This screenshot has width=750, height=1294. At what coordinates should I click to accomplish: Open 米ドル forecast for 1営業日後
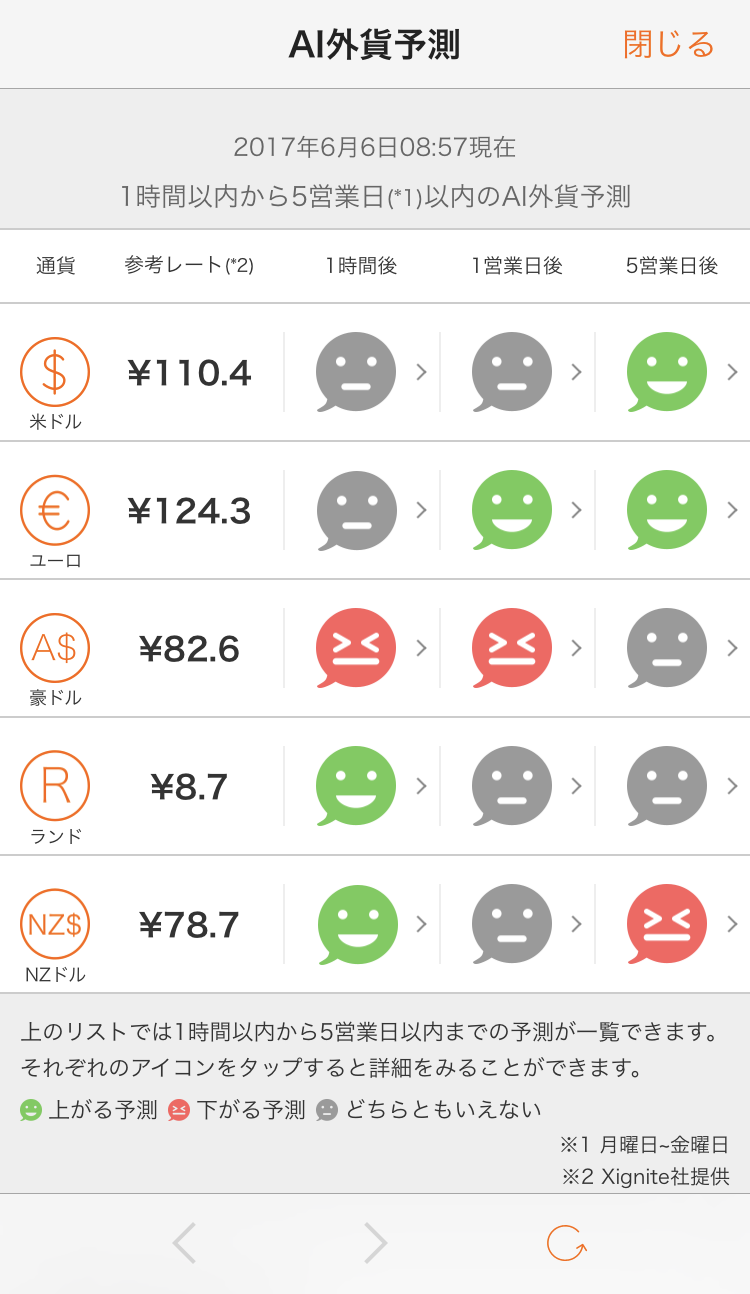[512, 372]
